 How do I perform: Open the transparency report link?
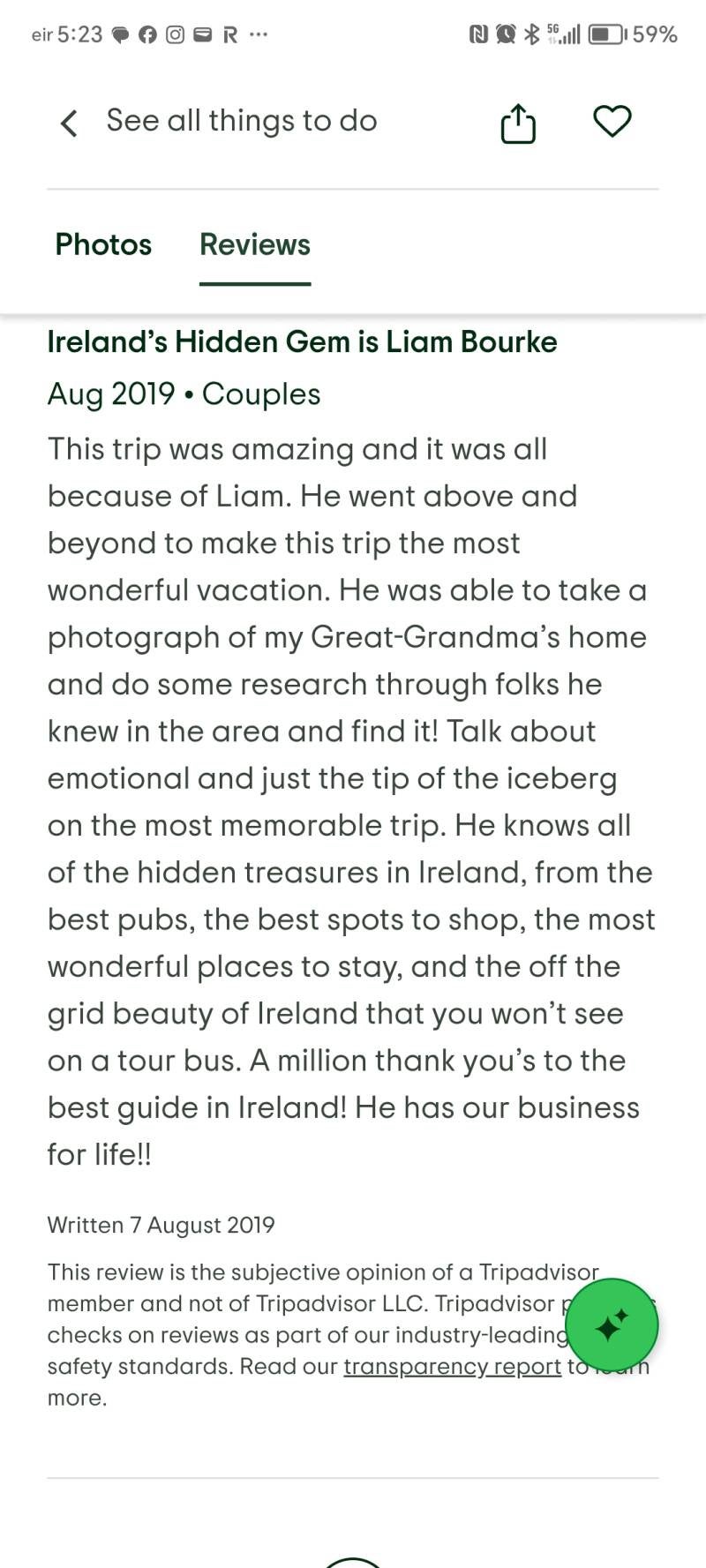coord(452,1367)
